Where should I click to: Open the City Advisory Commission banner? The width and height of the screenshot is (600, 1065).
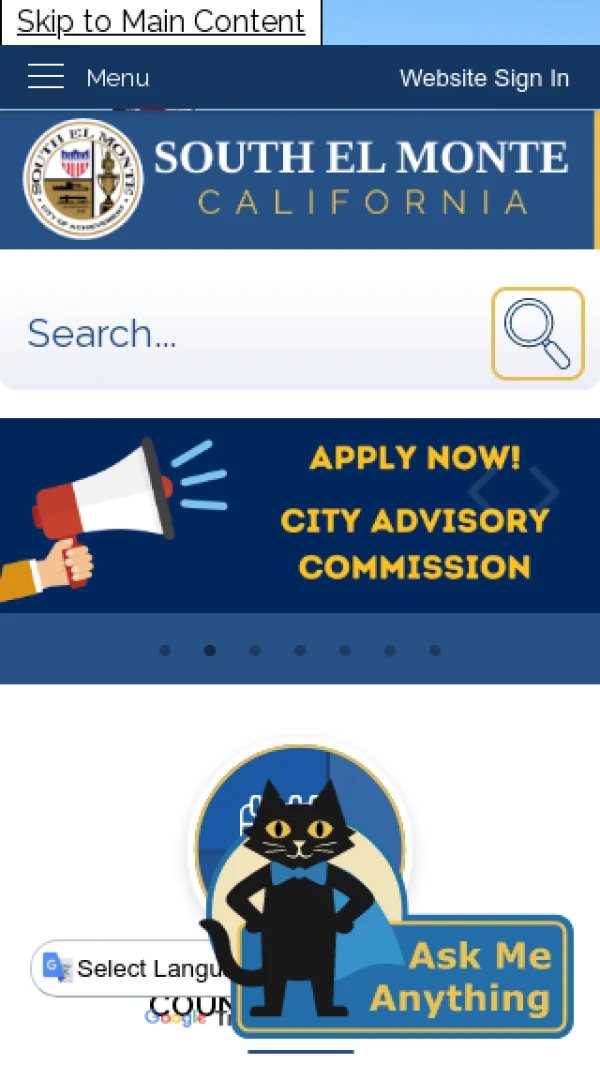point(300,515)
